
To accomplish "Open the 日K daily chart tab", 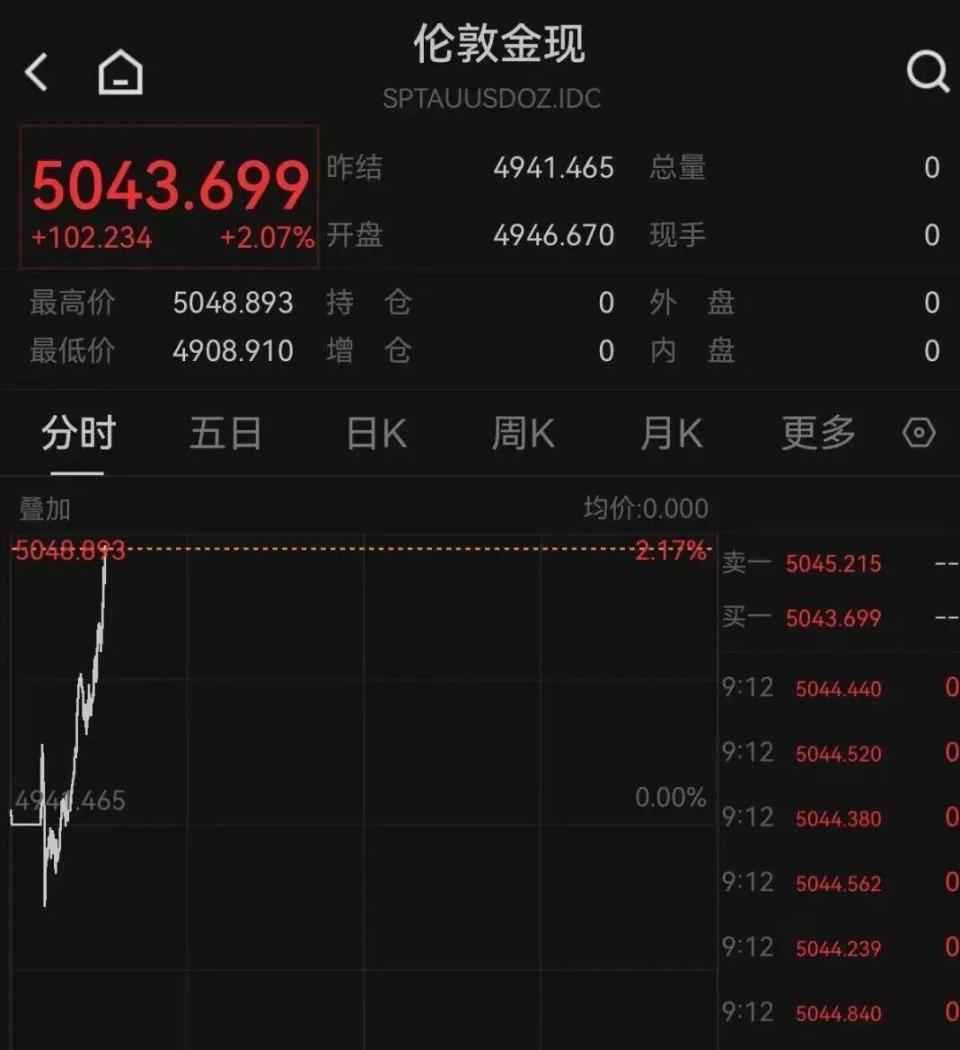I will pyautogui.click(x=374, y=433).
